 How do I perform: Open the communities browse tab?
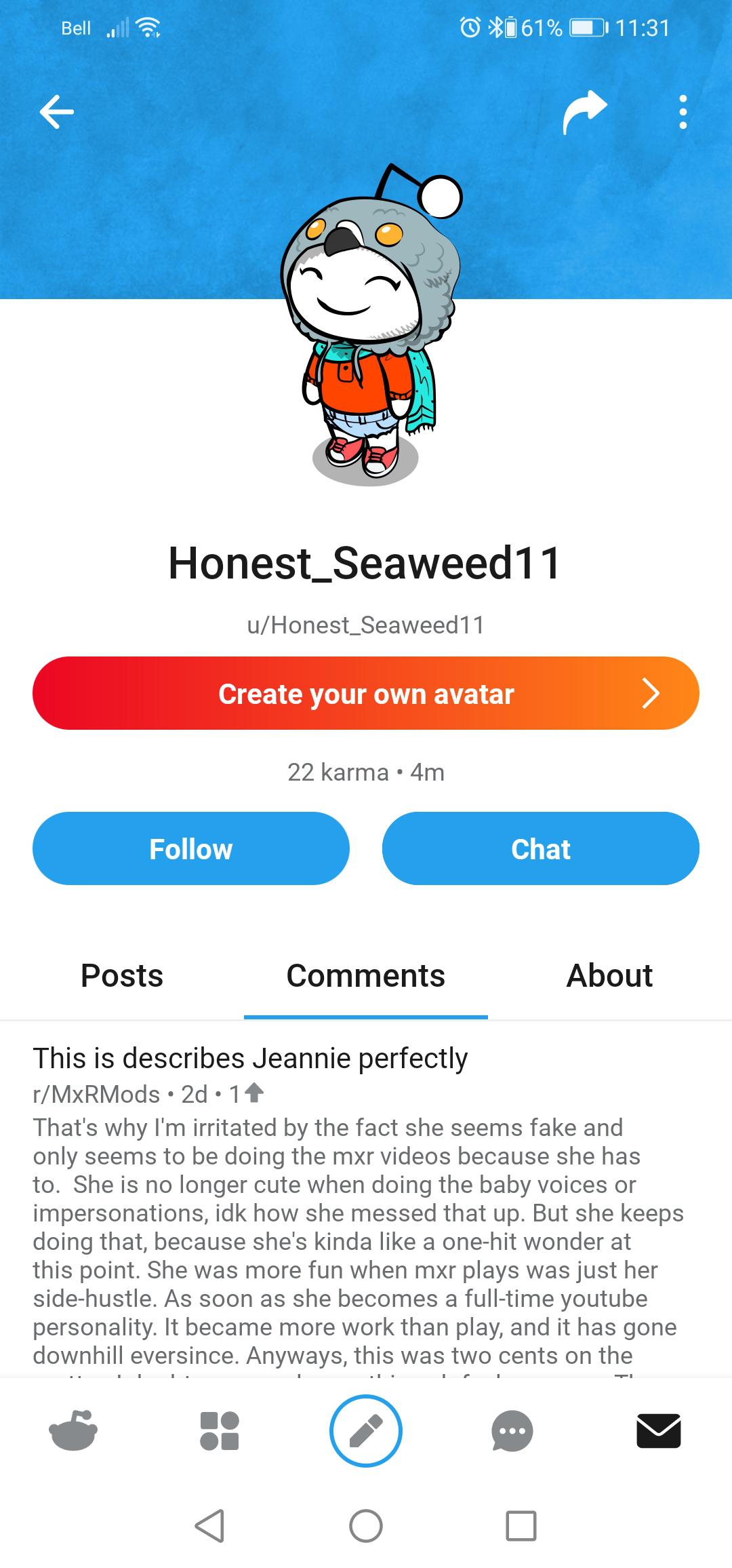pos(220,1431)
